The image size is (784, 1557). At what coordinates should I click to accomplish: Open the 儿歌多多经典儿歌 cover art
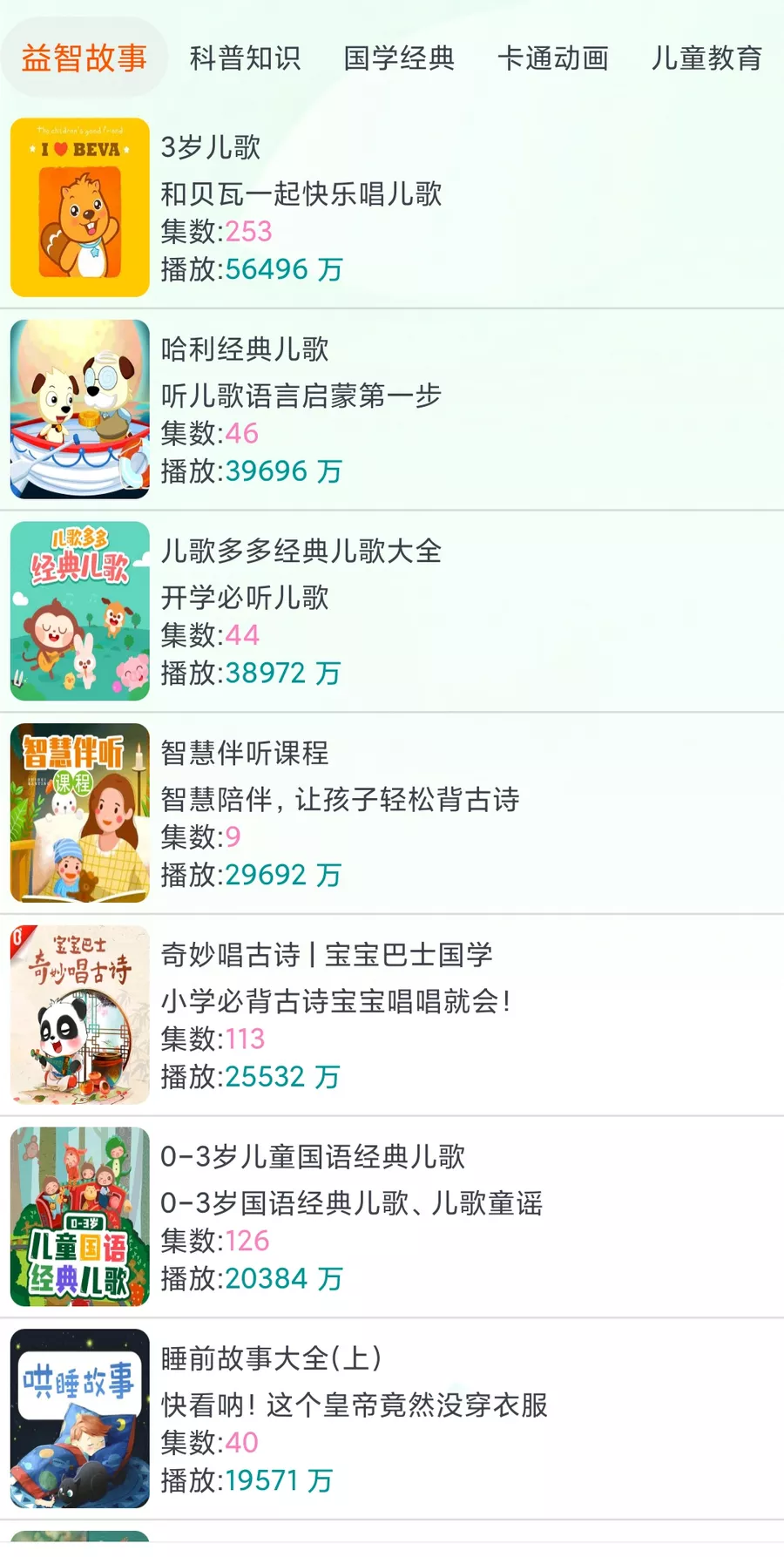78,612
